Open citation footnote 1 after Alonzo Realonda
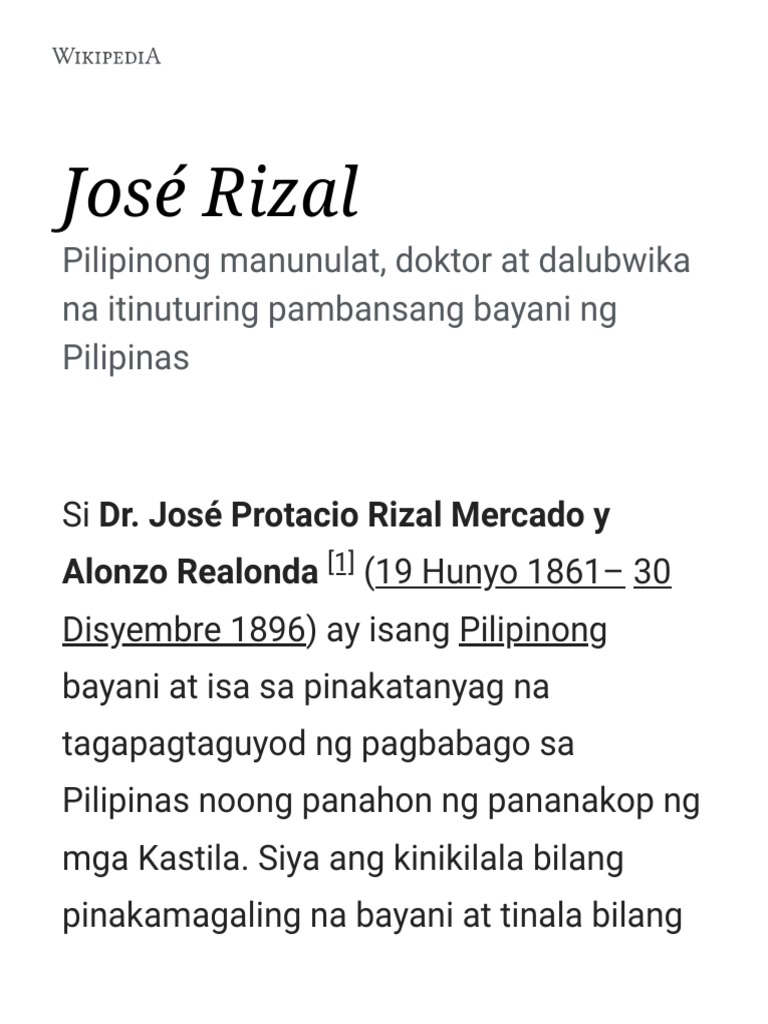Image resolution: width=768 pixels, height=1024 pixels. point(340,562)
